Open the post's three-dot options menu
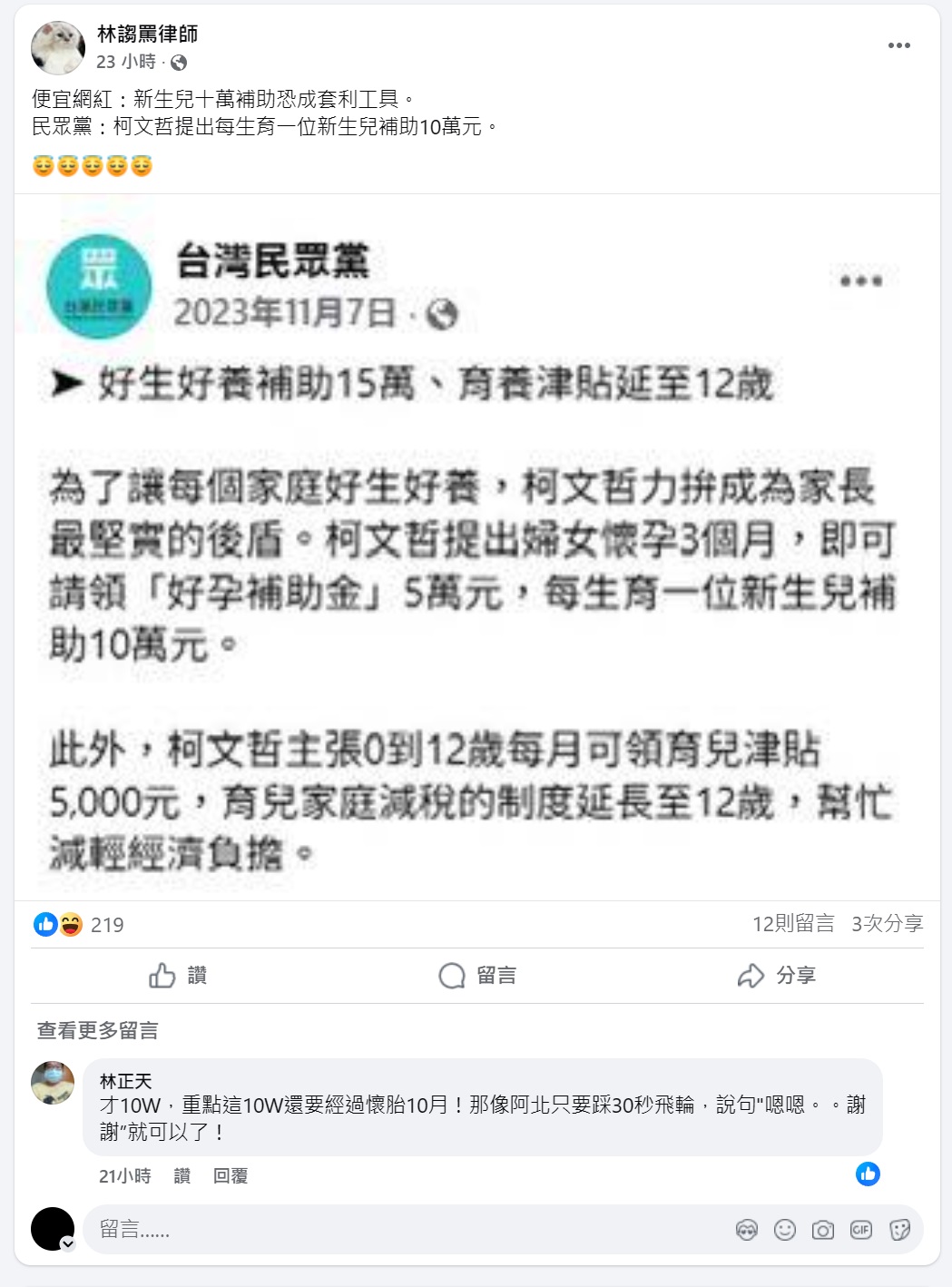Viewport: 952px width, 1287px height. point(898,45)
